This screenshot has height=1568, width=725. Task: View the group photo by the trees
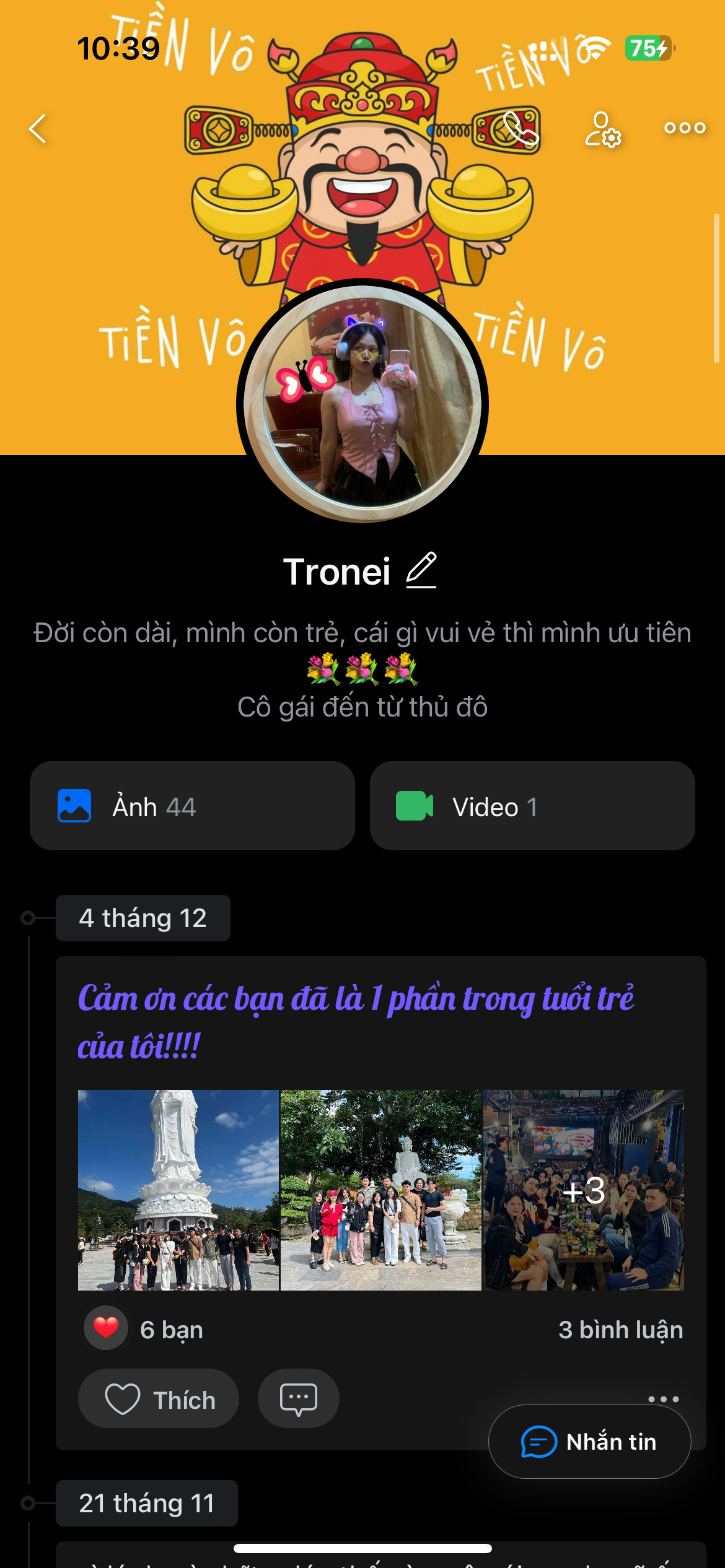click(380, 1190)
